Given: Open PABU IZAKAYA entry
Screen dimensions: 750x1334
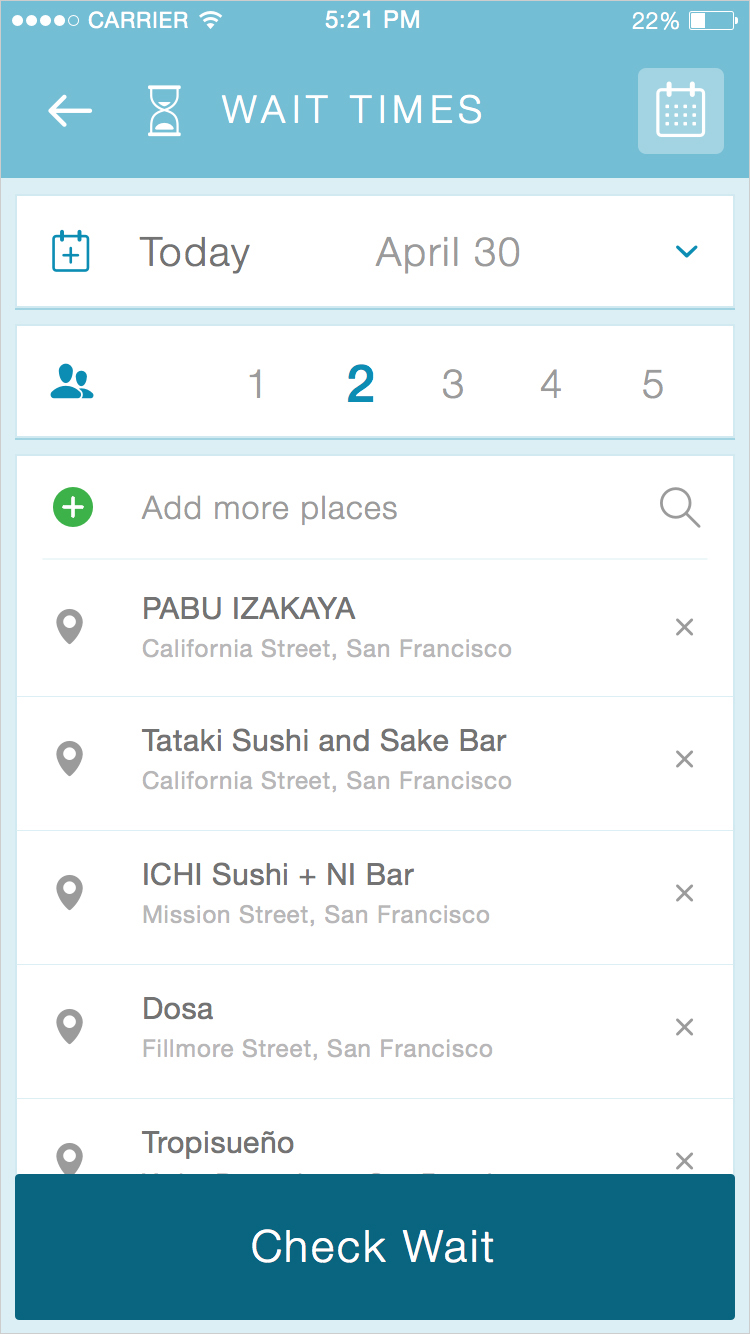Looking at the screenshot, I should 375,628.
